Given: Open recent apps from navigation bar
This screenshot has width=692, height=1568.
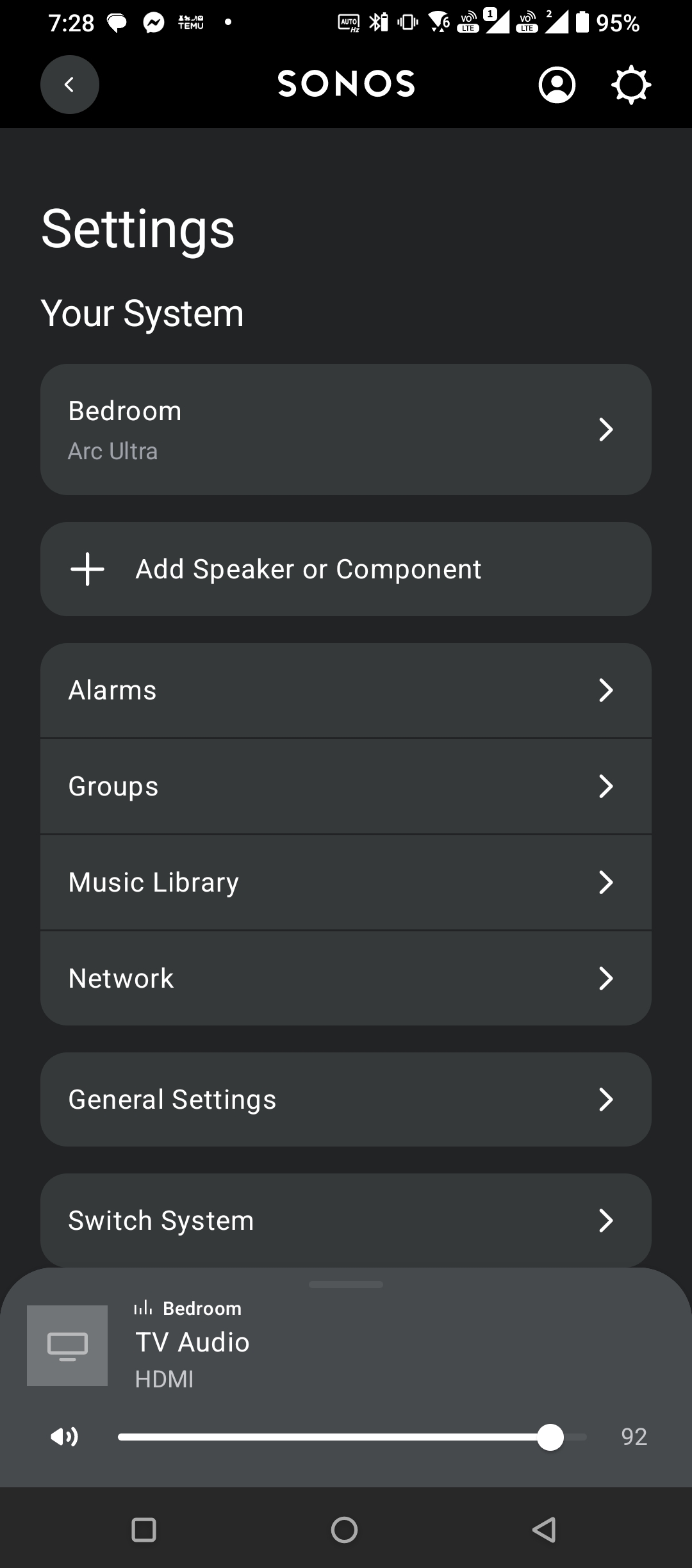Looking at the screenshot, I should [144, 1530].
